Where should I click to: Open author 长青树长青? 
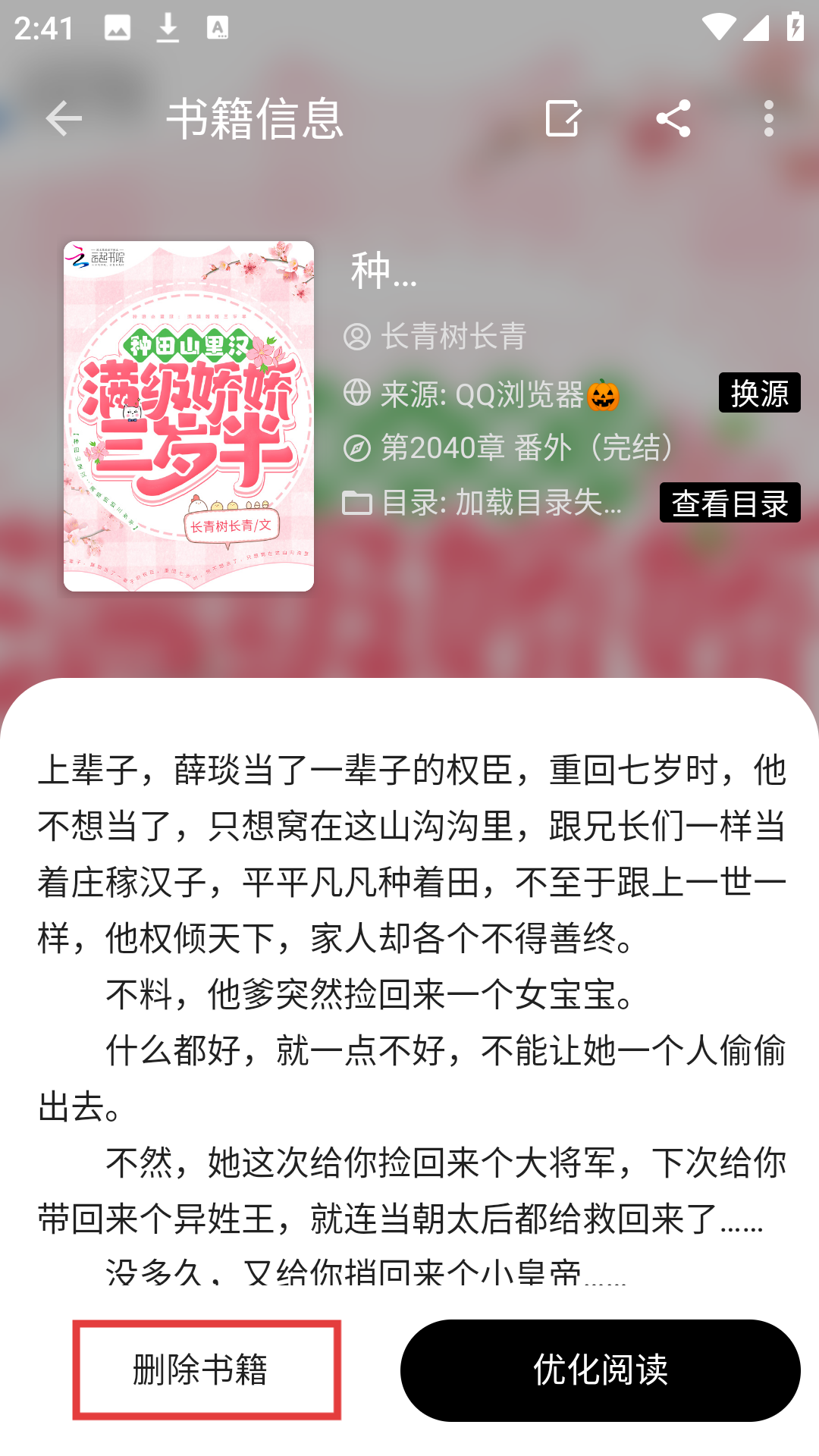click(x=453, y=336)
